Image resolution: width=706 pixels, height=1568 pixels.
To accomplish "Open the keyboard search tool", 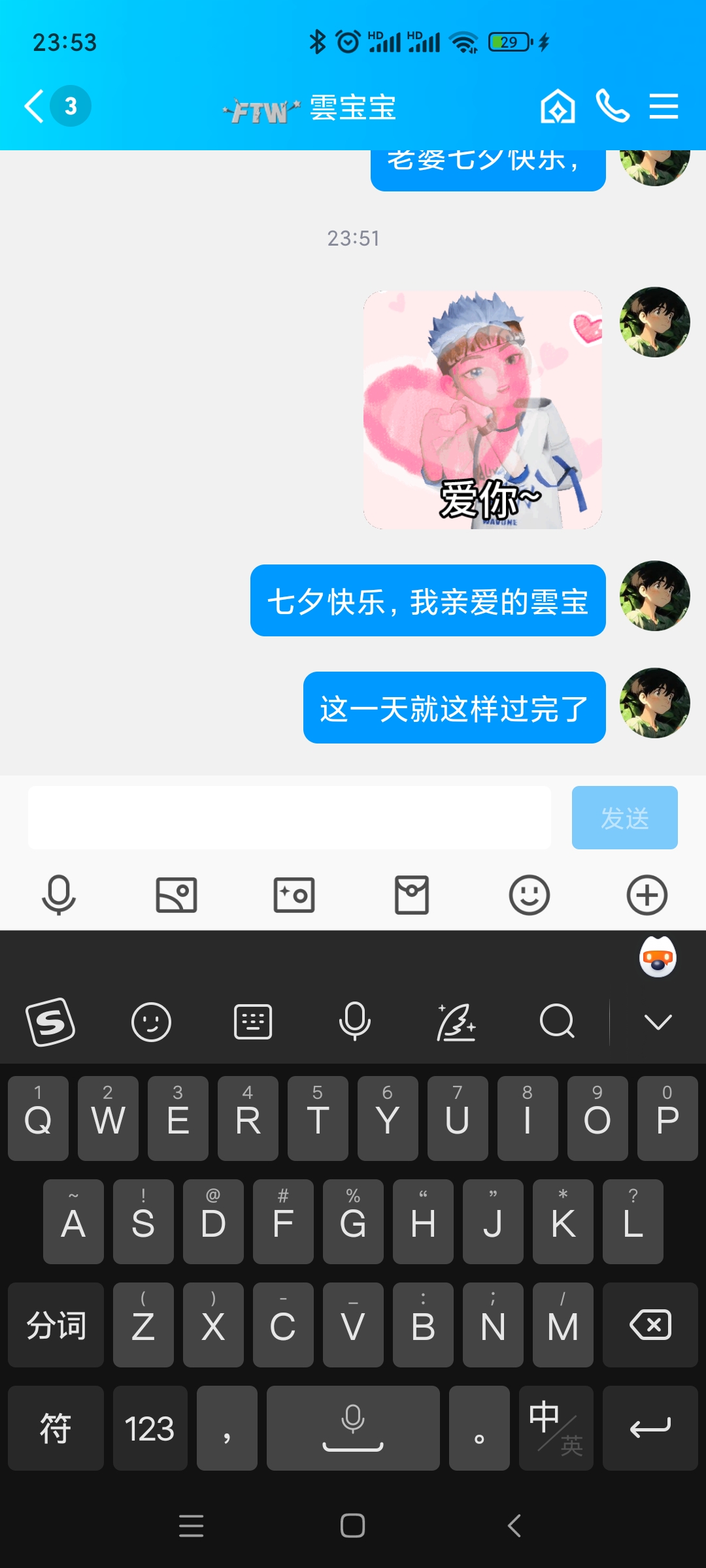I will click(557, 1022).
